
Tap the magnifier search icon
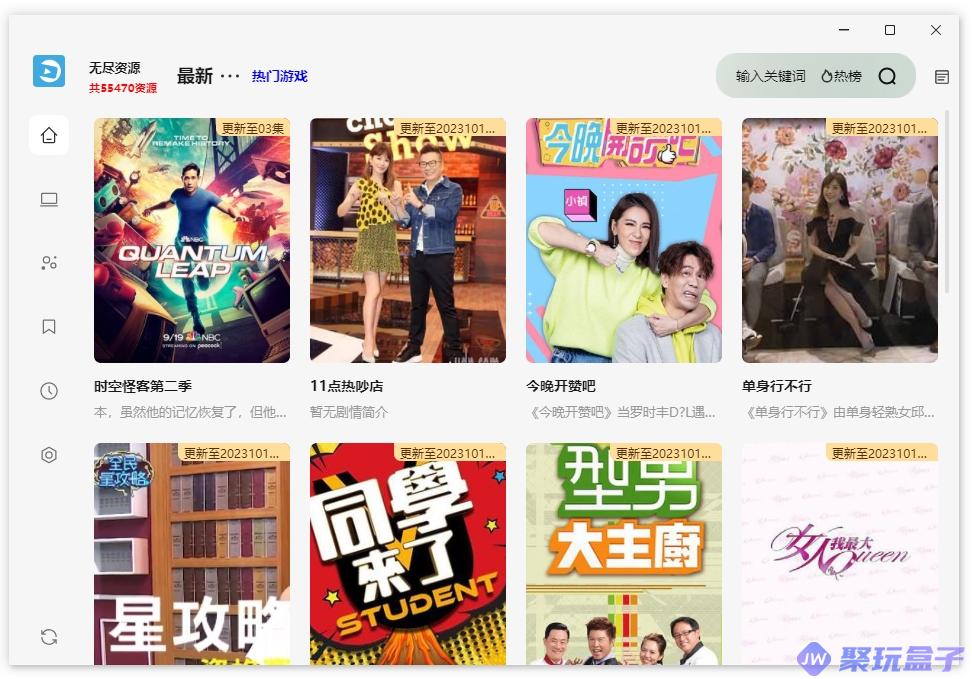tap(887, 76)
